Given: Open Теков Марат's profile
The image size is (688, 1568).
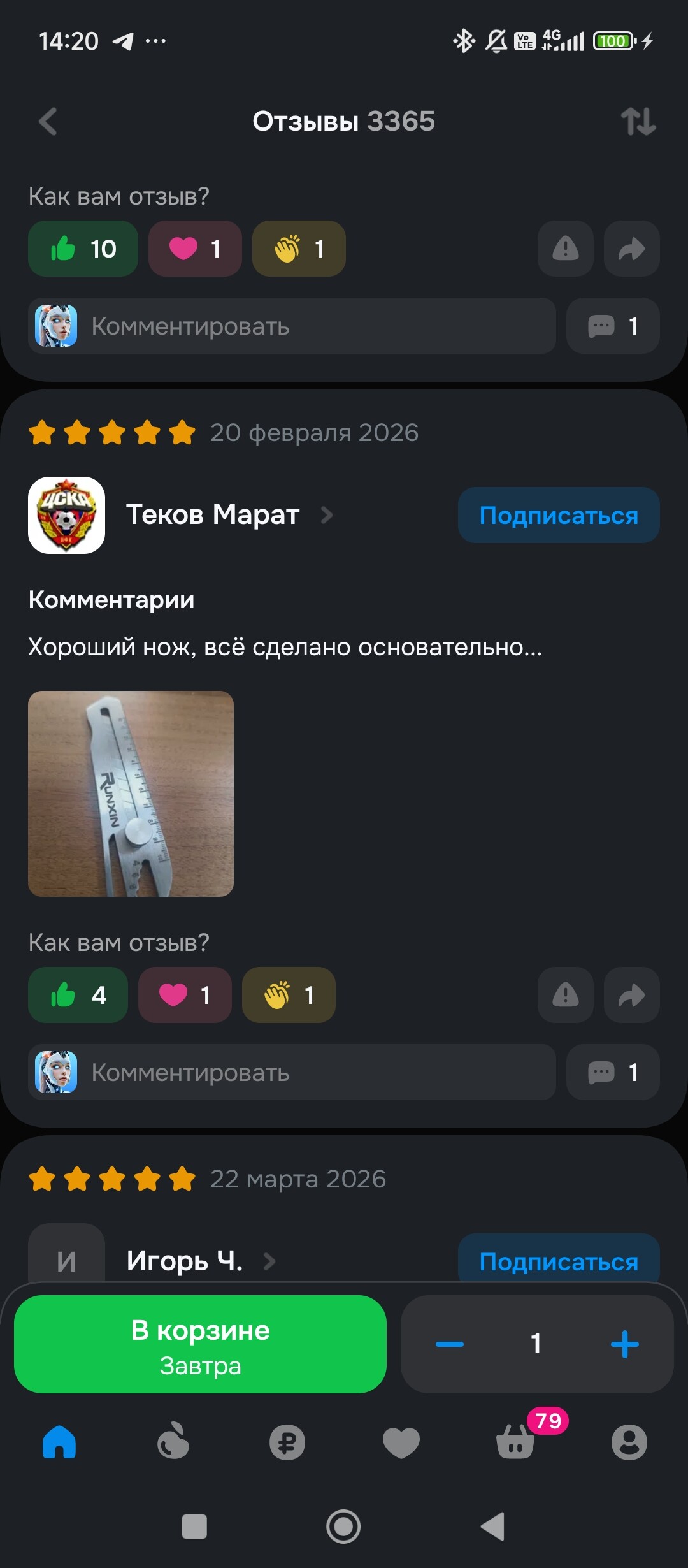Looking at the screenshot, I should (x=213, y=515).
